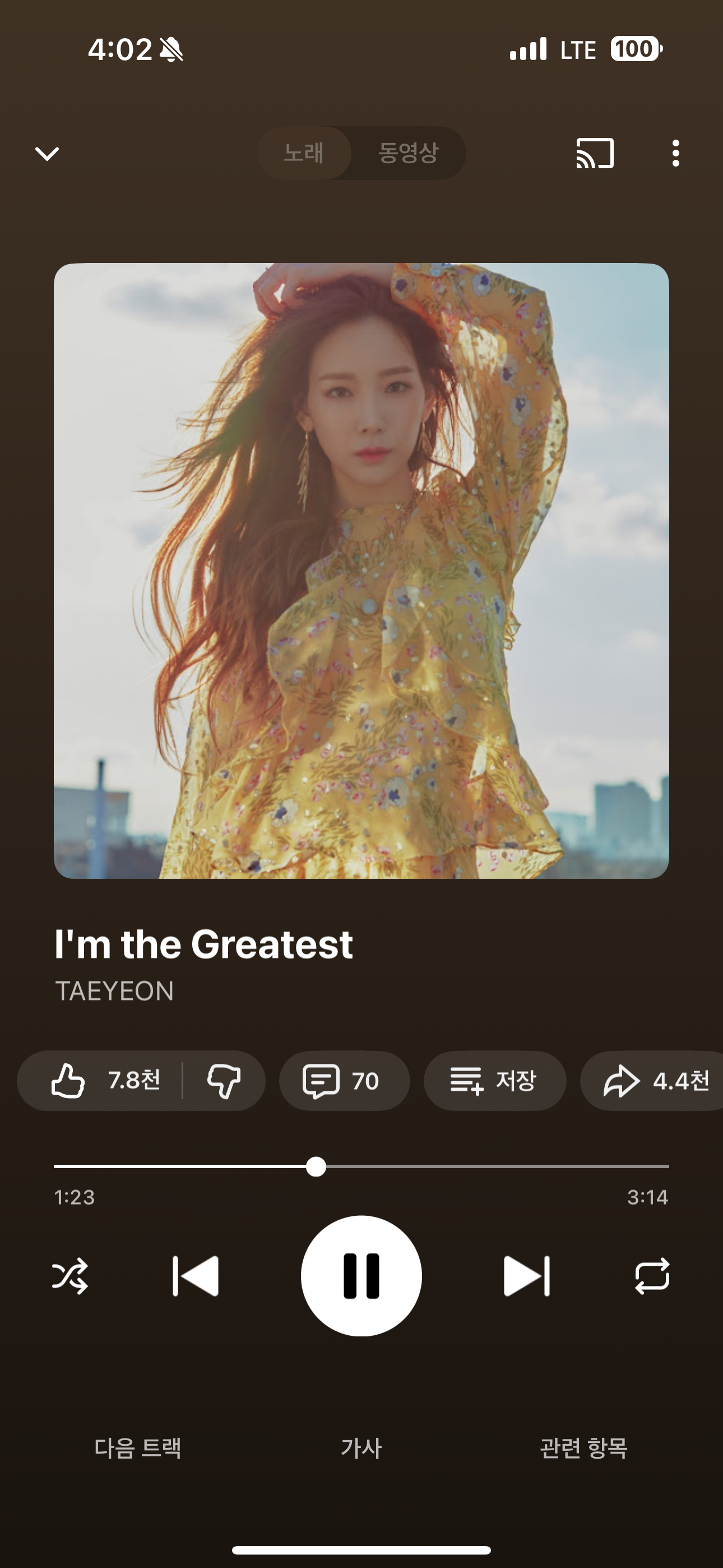
Task: Open the cast to device option
Action: coord(595,154)
